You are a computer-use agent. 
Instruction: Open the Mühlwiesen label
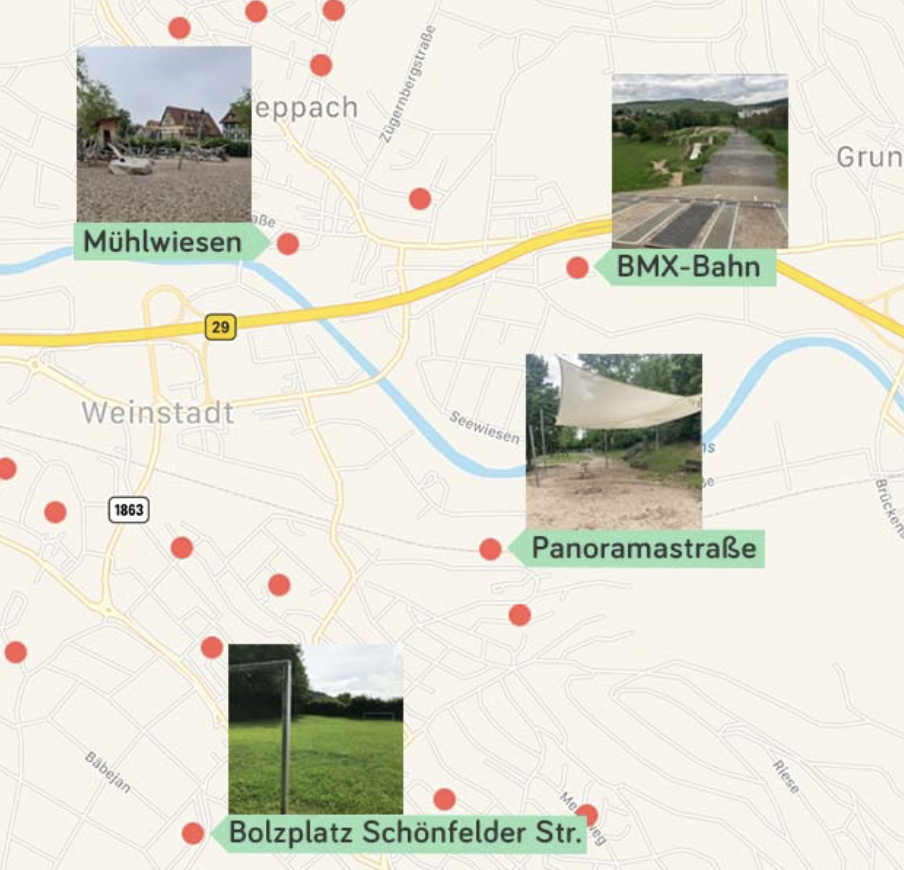coord(163,242)
